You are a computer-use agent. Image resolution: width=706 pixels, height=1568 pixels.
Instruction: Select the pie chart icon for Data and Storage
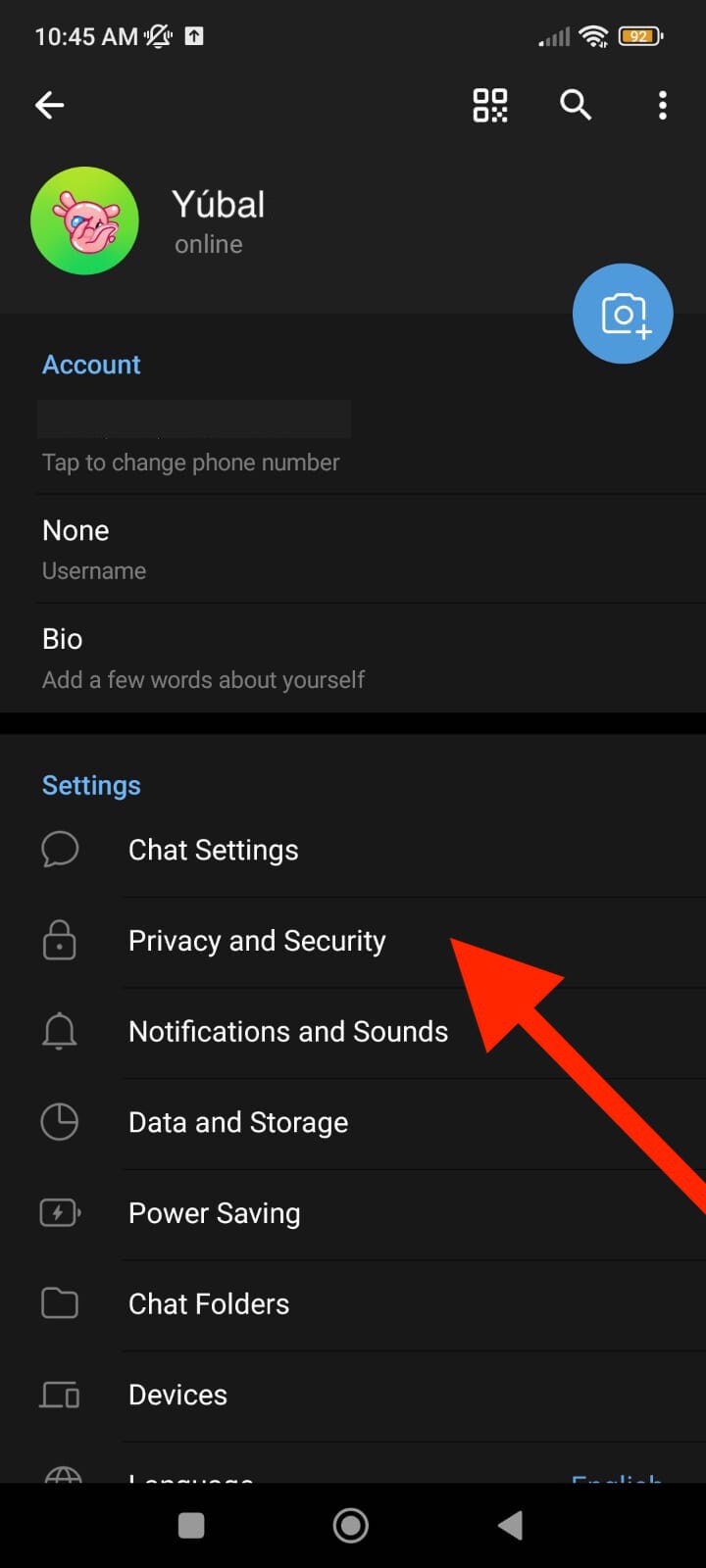[60, 1122]
